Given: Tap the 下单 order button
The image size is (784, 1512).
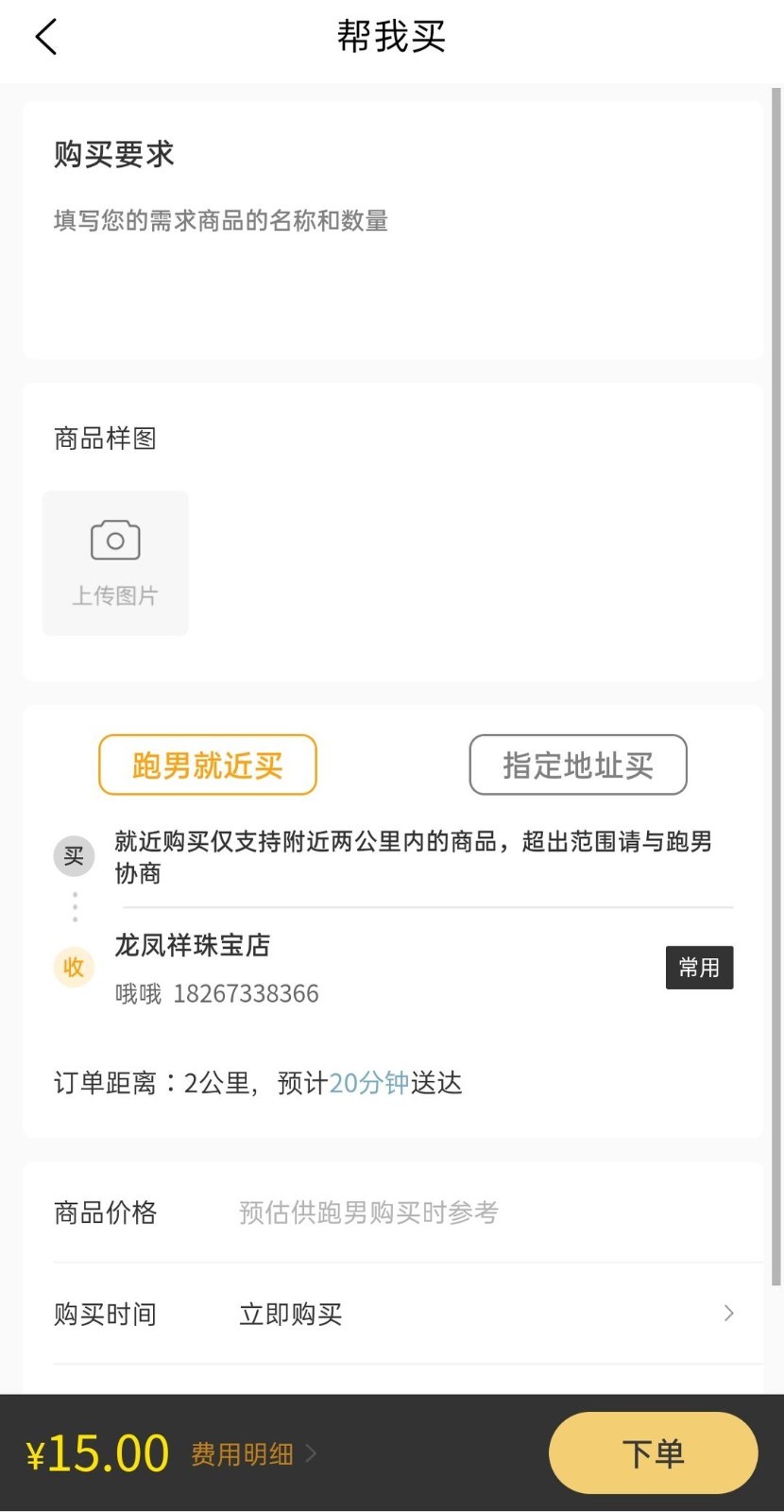Looking at the screenshot, I should click(653, 1452).
